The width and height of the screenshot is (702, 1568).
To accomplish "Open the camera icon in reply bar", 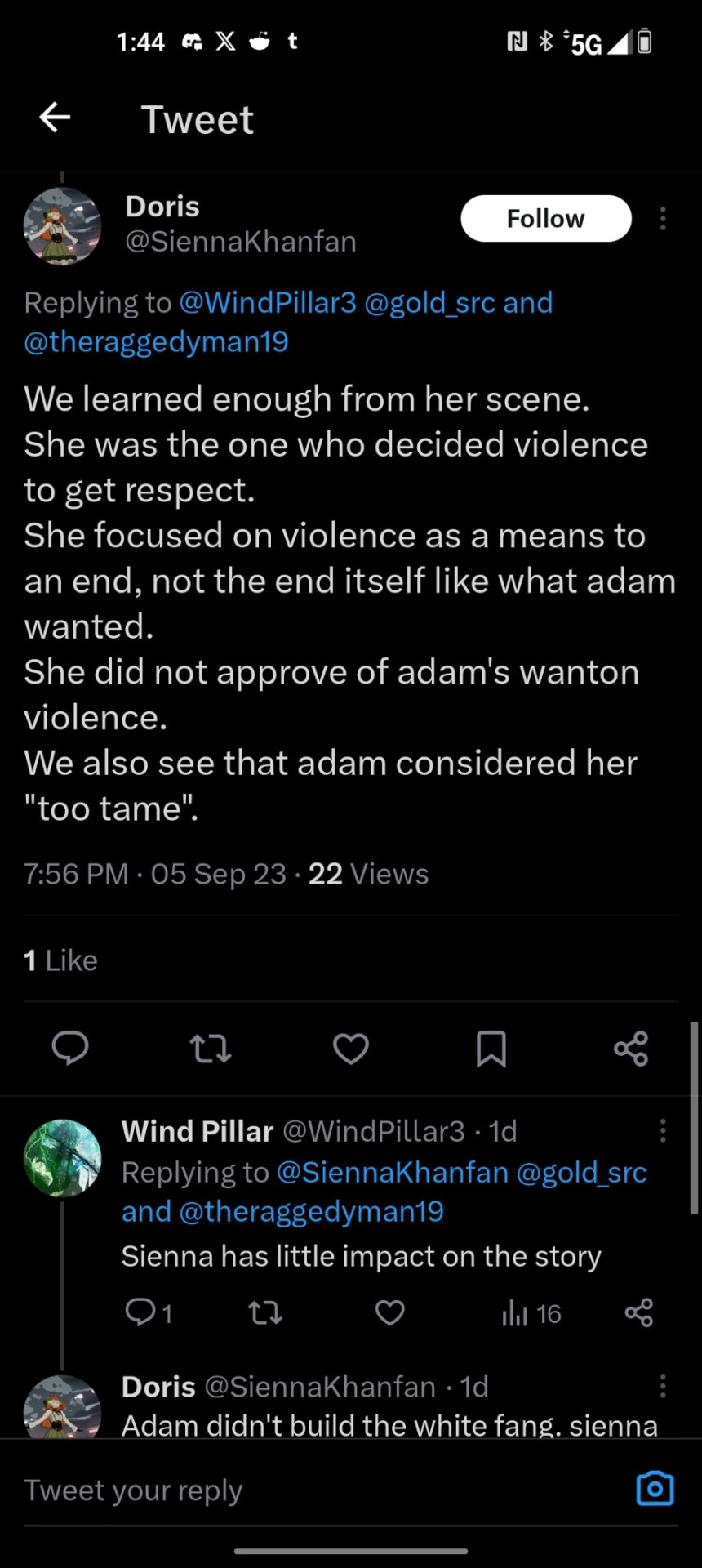I will click(655, 1489).
